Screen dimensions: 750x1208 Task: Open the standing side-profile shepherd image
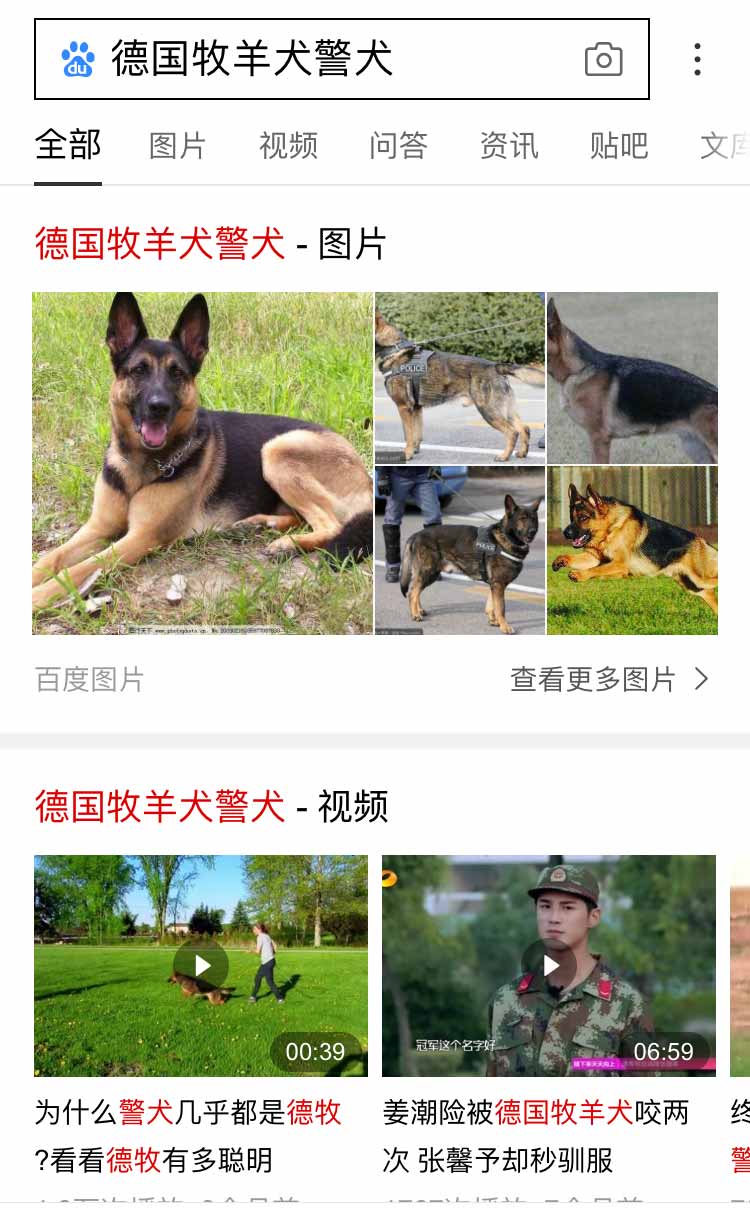[x=632, y=378]
